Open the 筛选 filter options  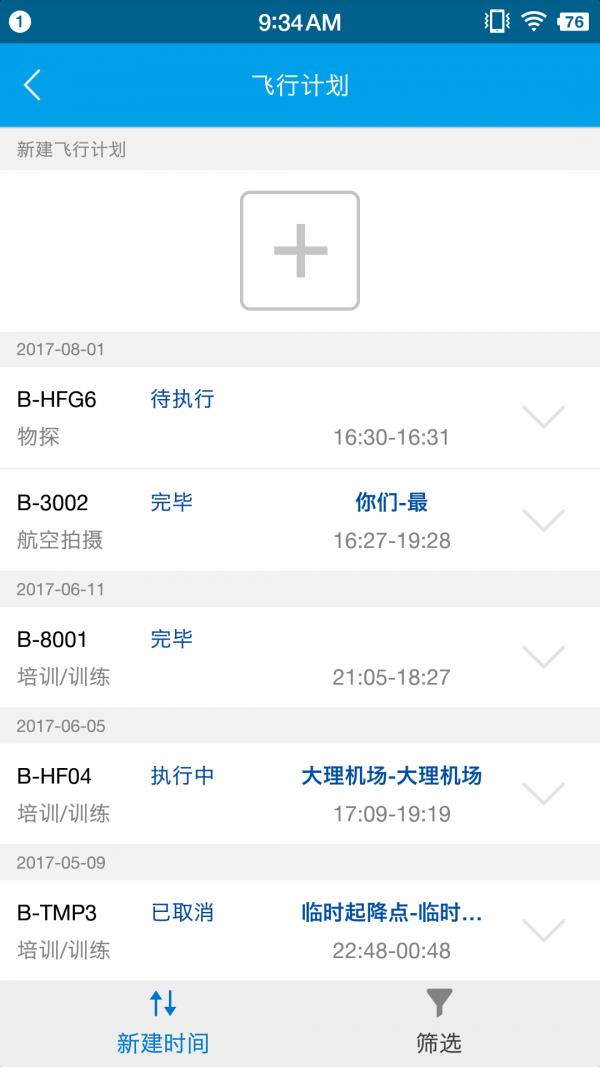(x=439, y=1024)
